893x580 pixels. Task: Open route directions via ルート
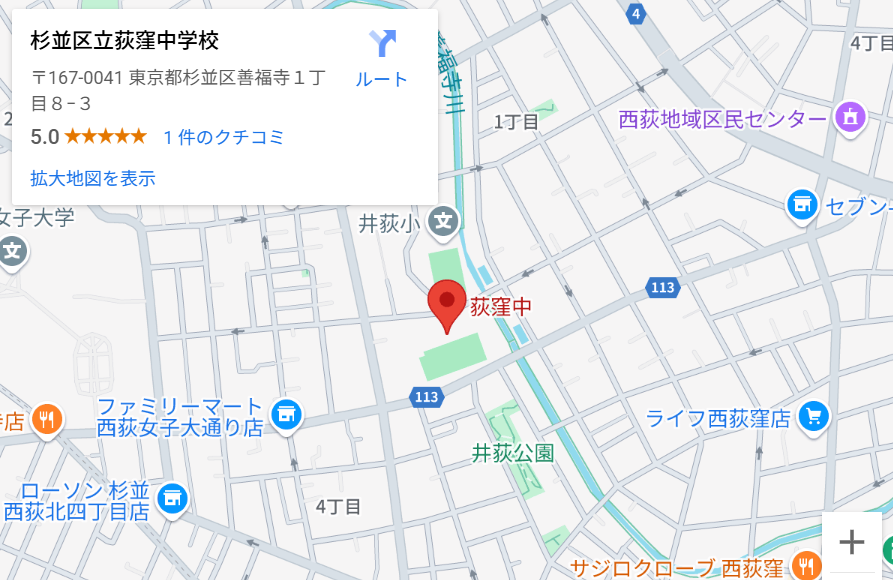[382, 58]
